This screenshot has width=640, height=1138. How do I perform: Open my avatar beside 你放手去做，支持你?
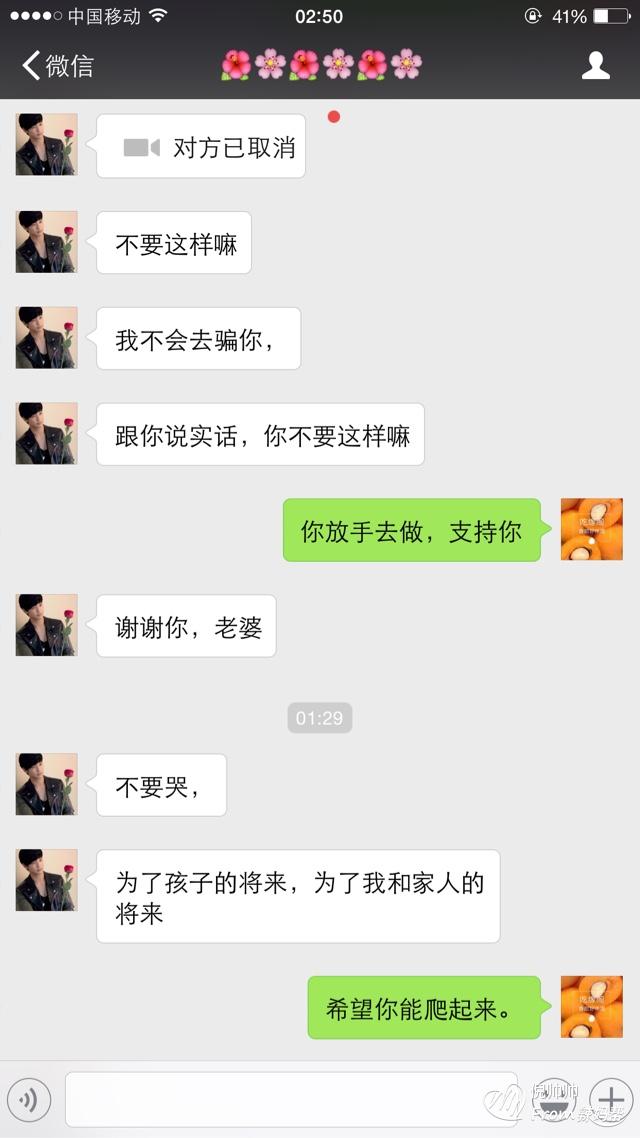click(x=591, y=529)
